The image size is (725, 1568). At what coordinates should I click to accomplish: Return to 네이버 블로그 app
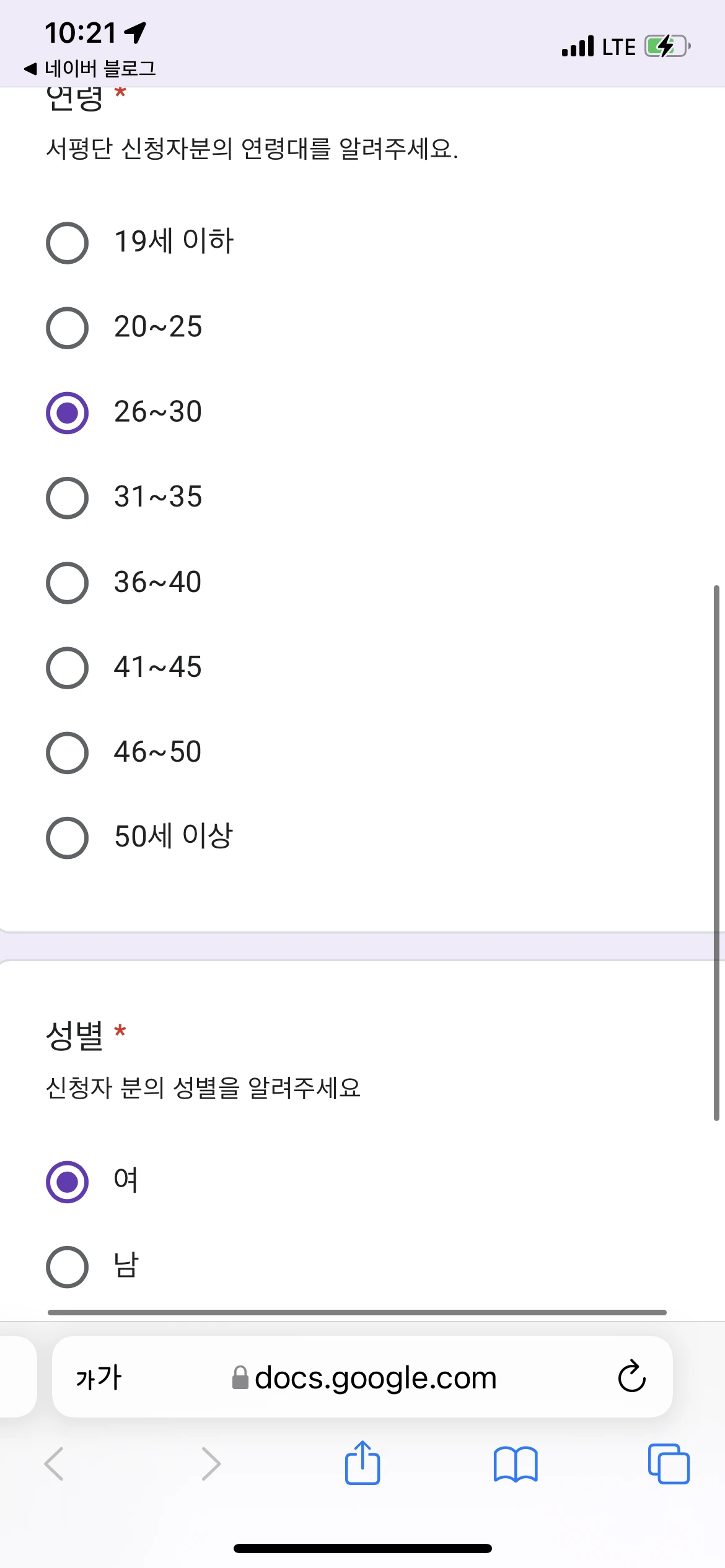[90, 68]
